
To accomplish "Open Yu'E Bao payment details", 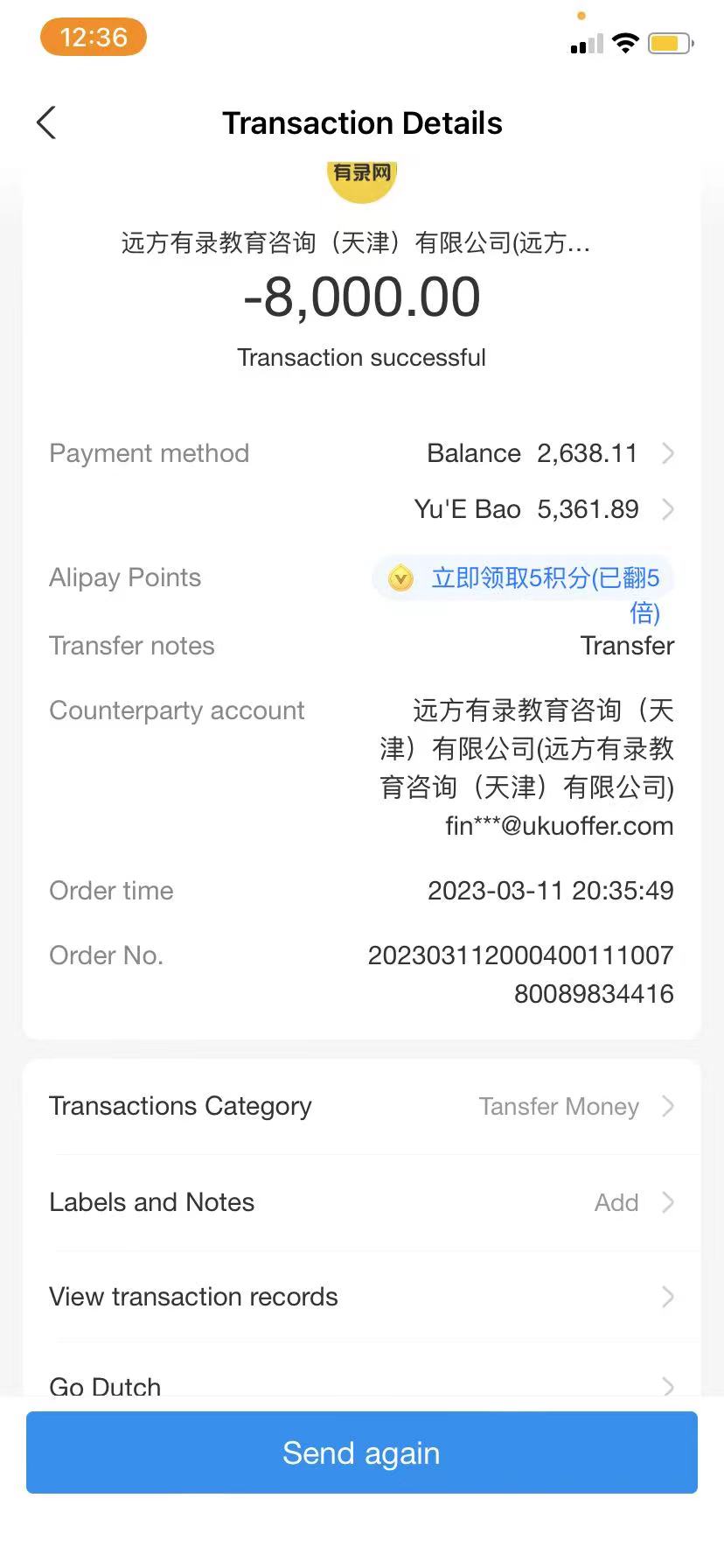I will coord(544,509).
